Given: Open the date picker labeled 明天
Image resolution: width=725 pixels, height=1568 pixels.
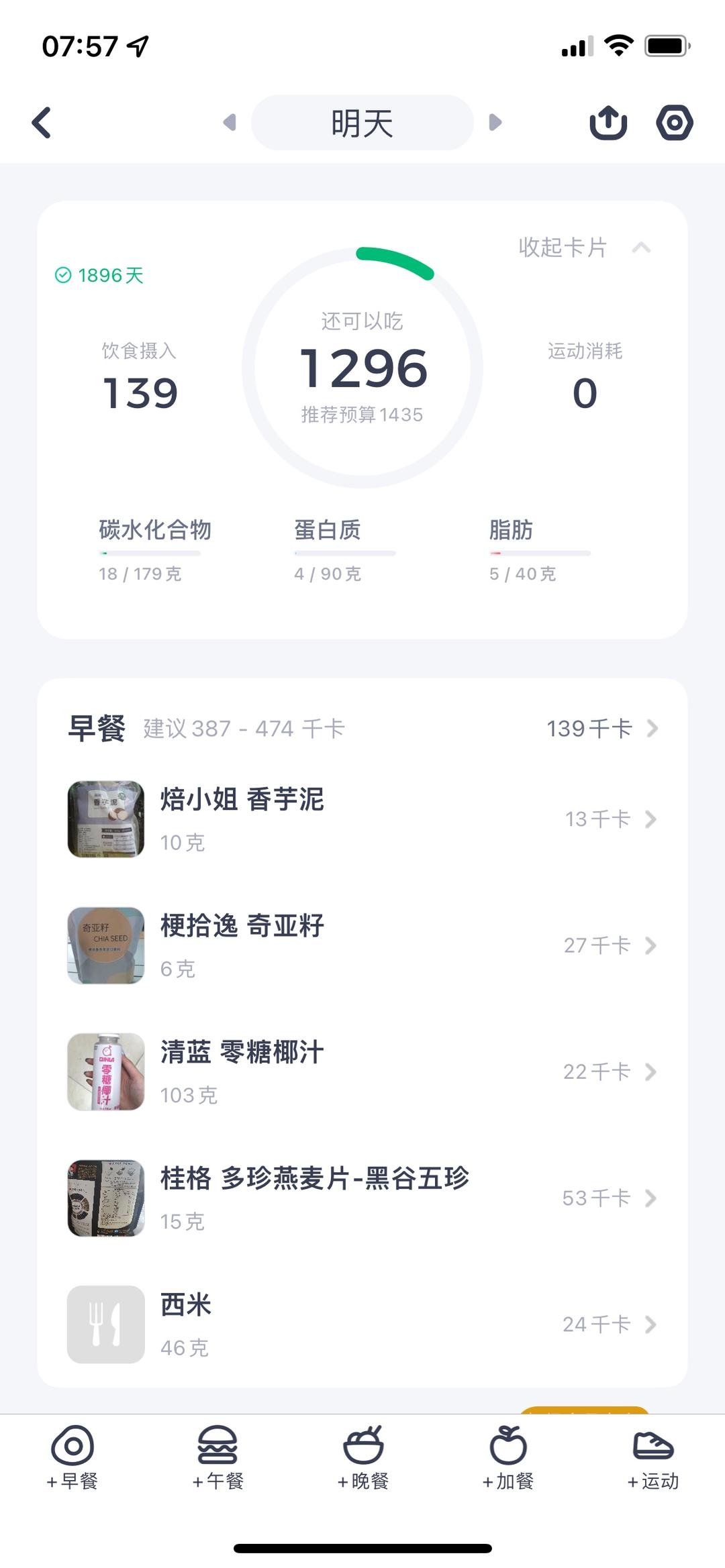Looking at the screenshot, I should pyautogui.click(x=362, y=123).
